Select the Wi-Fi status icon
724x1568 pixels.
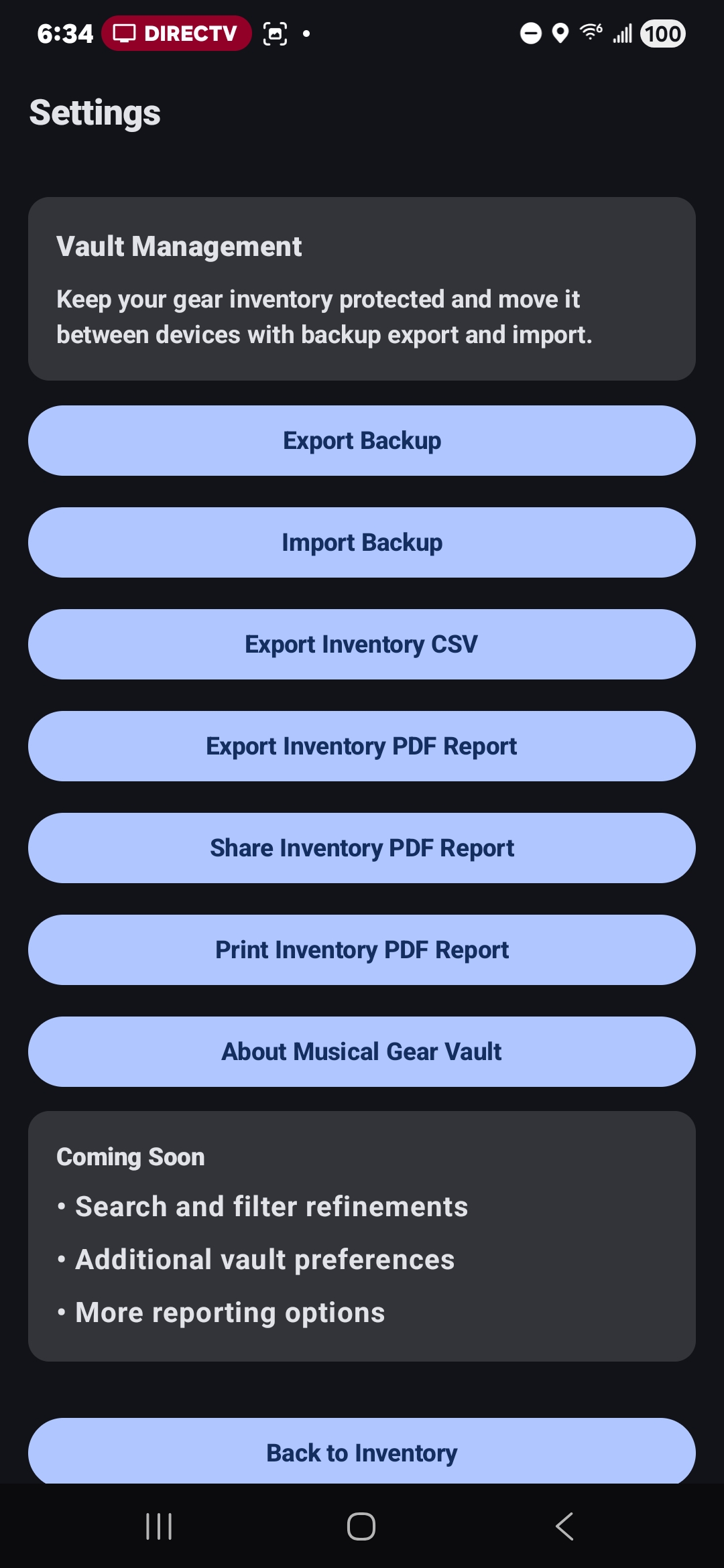[589, 33]
